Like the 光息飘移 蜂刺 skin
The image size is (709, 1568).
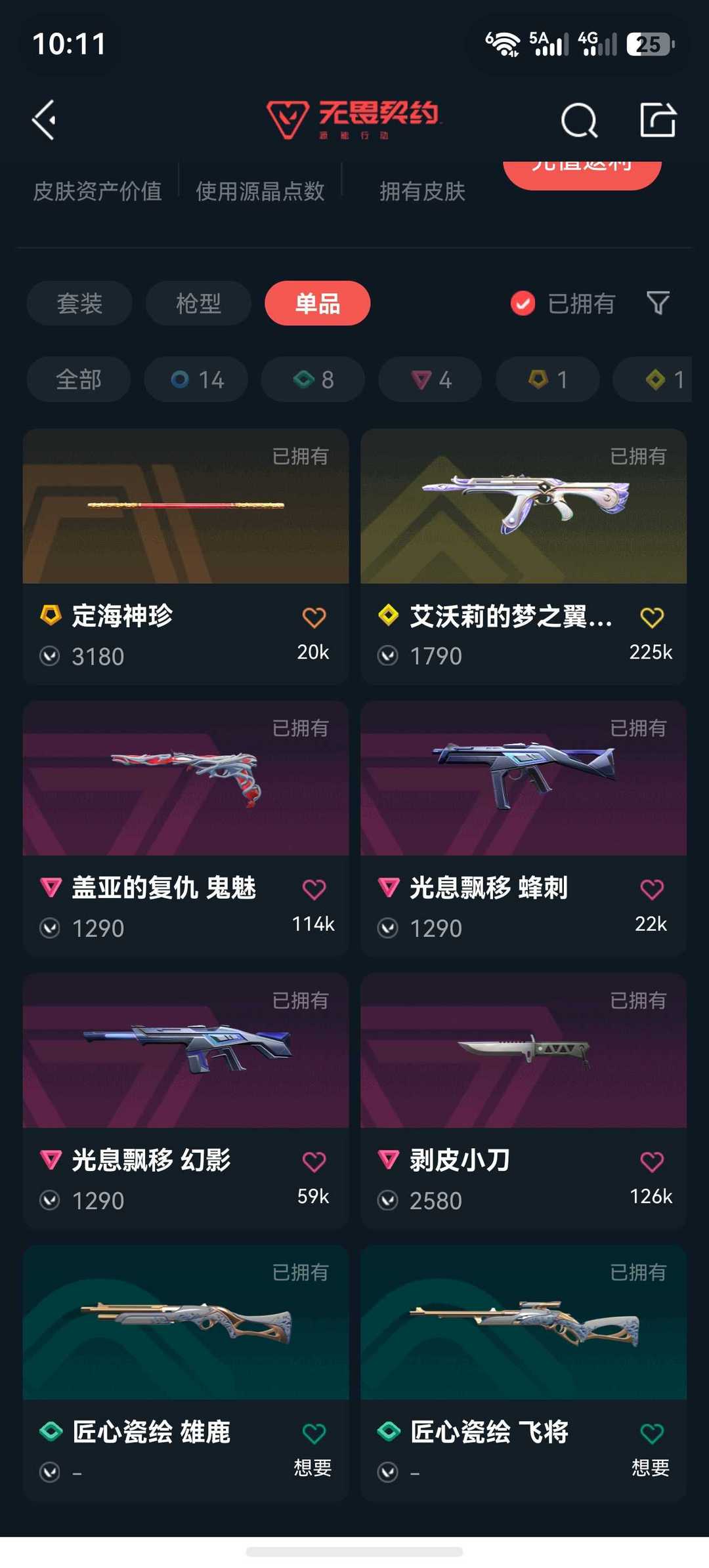point(652,889)
